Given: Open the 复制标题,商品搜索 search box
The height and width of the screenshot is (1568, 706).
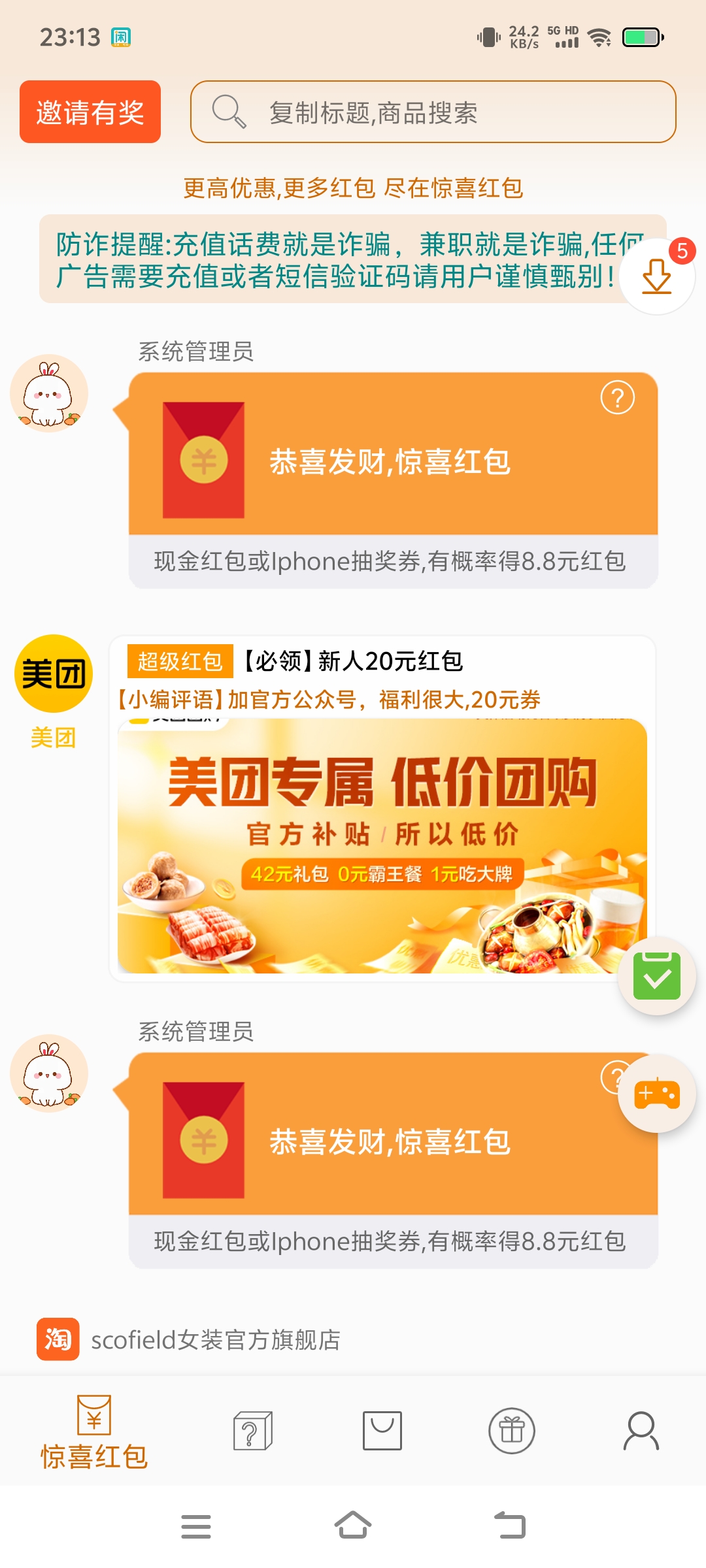Looking at the screenshot, I should click(433, 112).
